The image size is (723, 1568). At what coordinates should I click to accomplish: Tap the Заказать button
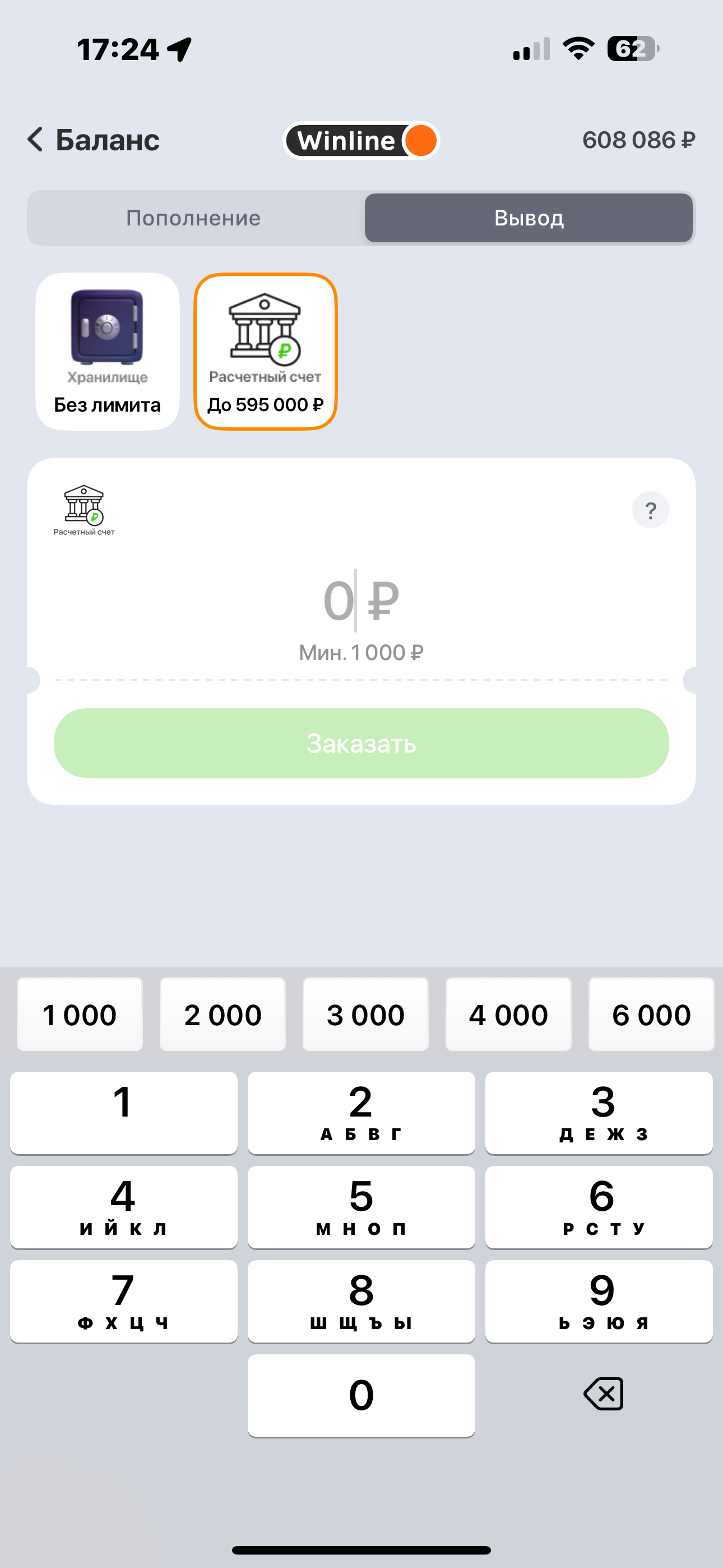361,743
